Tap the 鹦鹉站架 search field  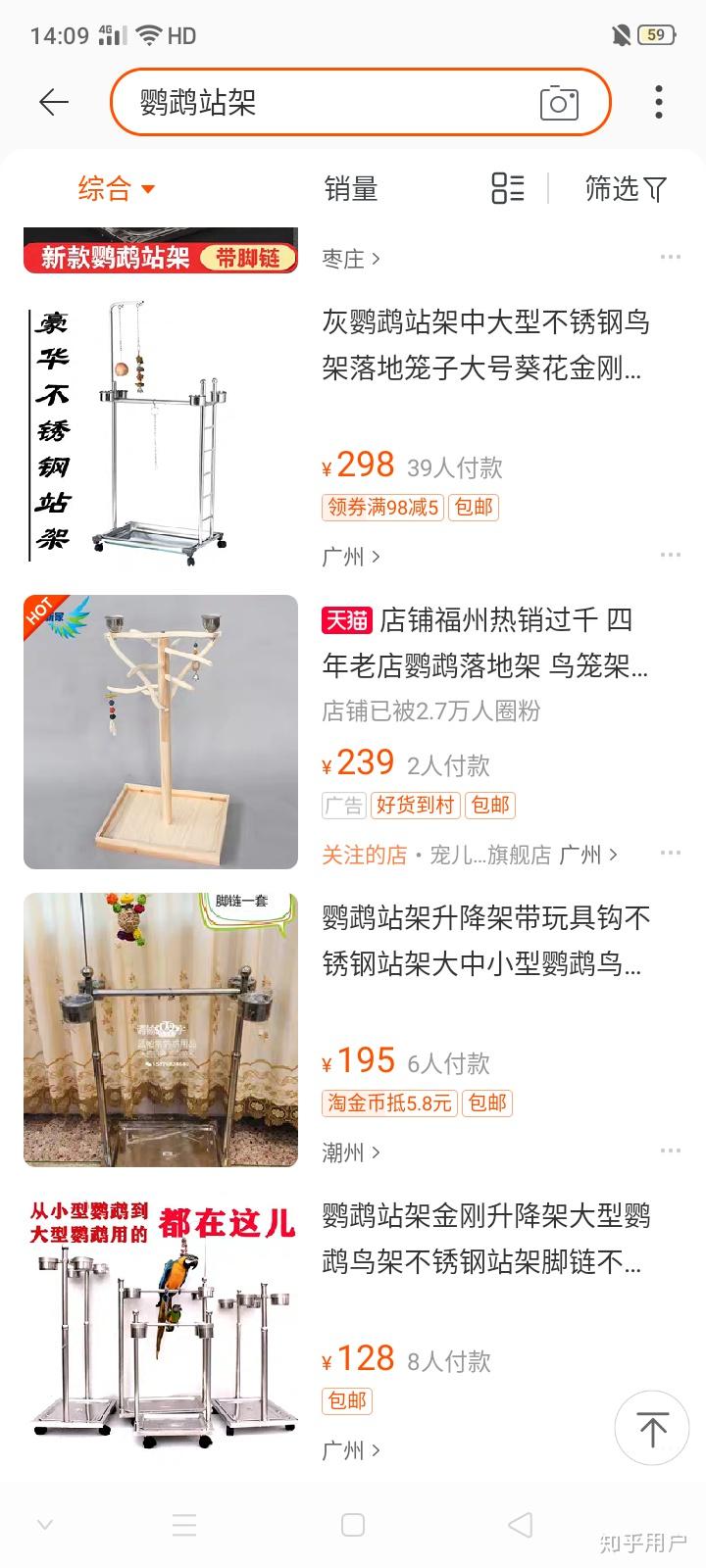pos(324,102)
